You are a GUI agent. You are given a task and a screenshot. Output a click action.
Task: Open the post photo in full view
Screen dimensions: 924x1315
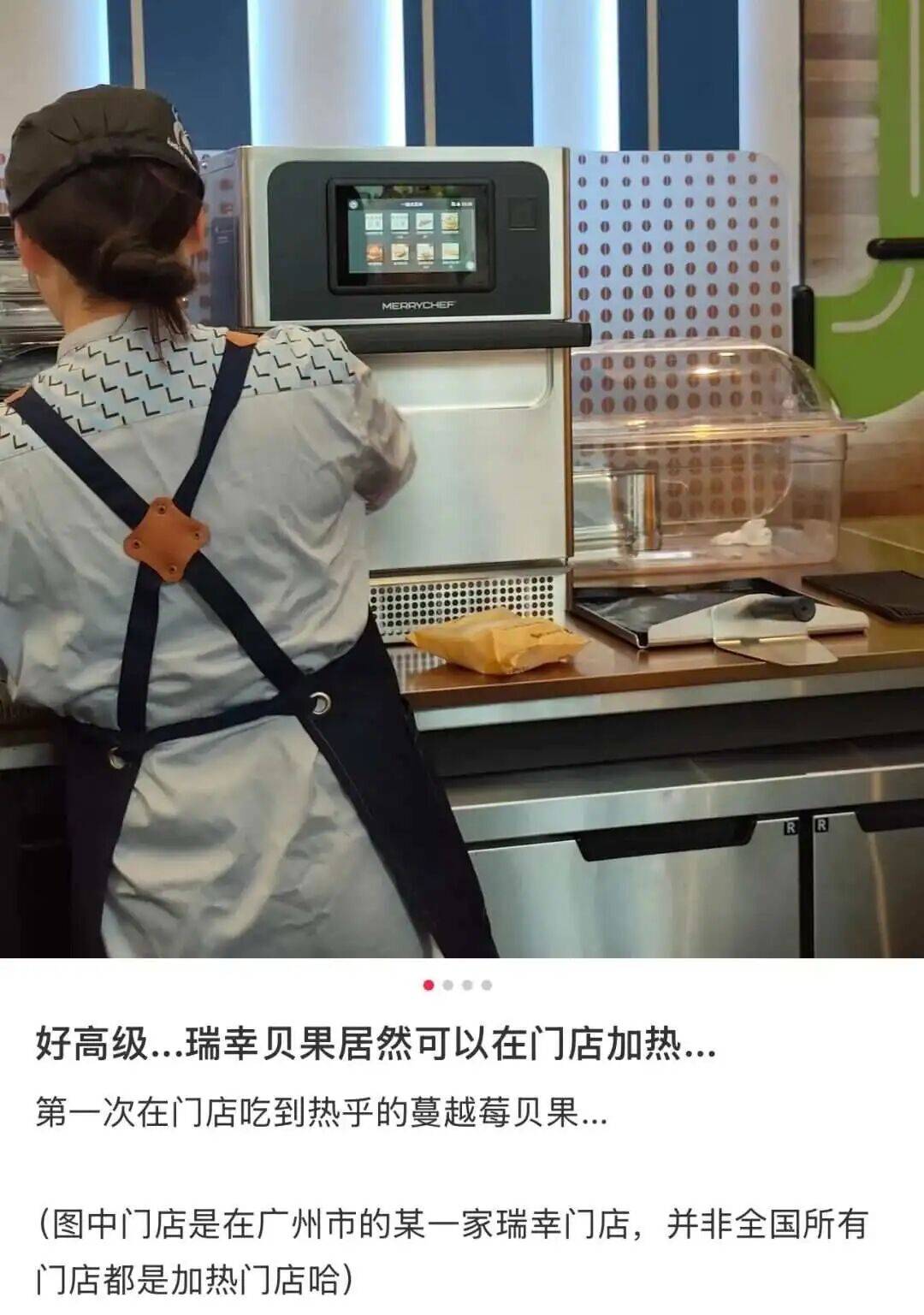tap(462, 479)
